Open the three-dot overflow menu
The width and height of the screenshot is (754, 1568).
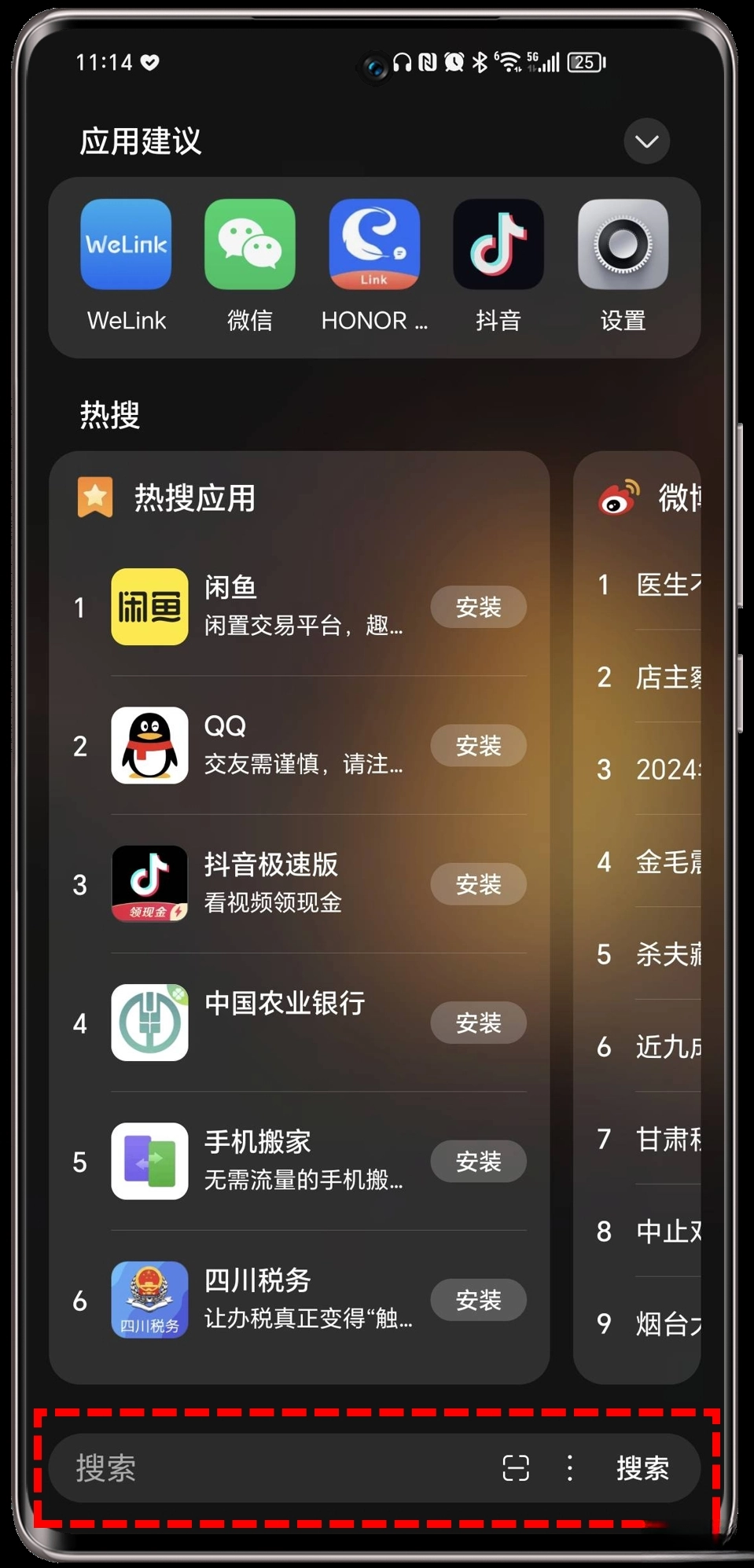570,1467
